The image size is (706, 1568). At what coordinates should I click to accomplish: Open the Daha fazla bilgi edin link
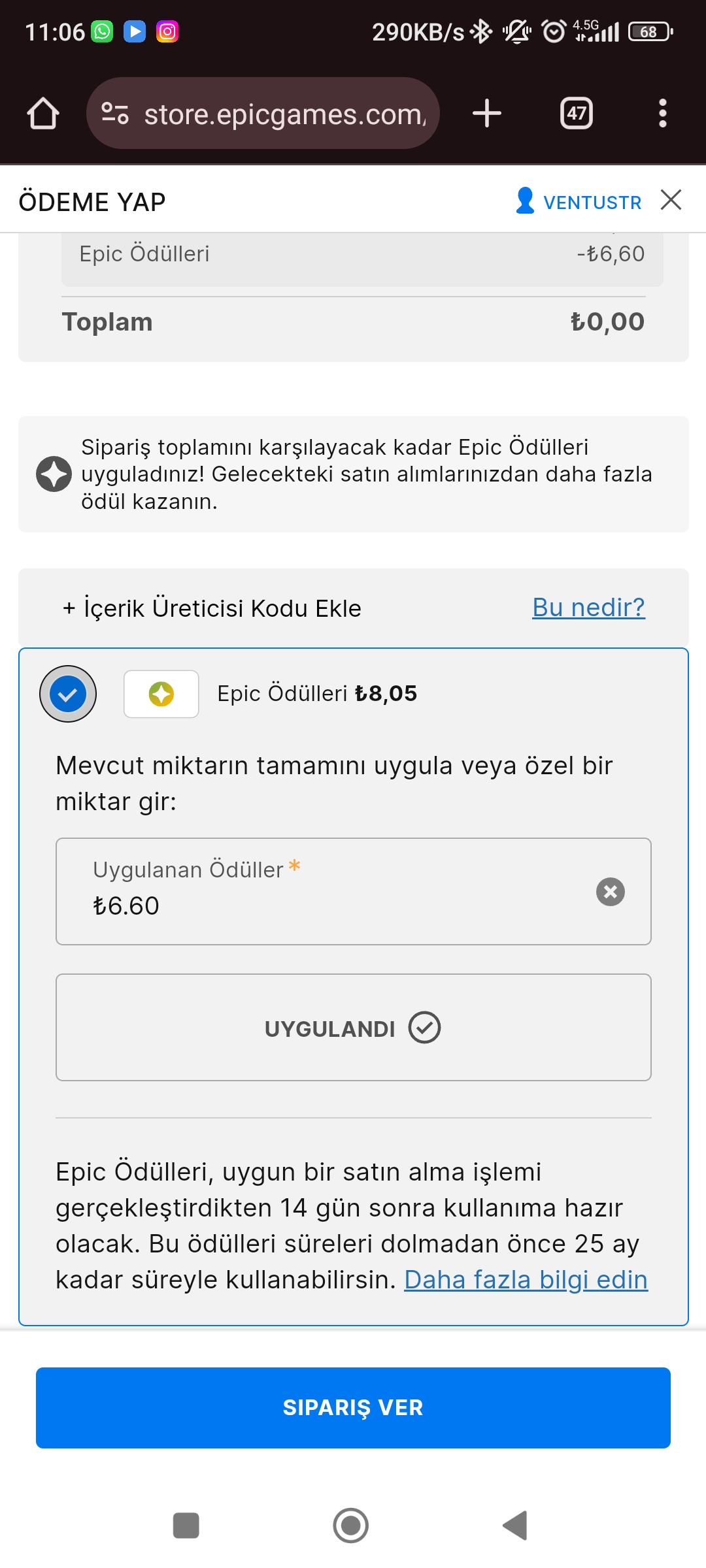pyautogui.click(x=526, y=1280)
